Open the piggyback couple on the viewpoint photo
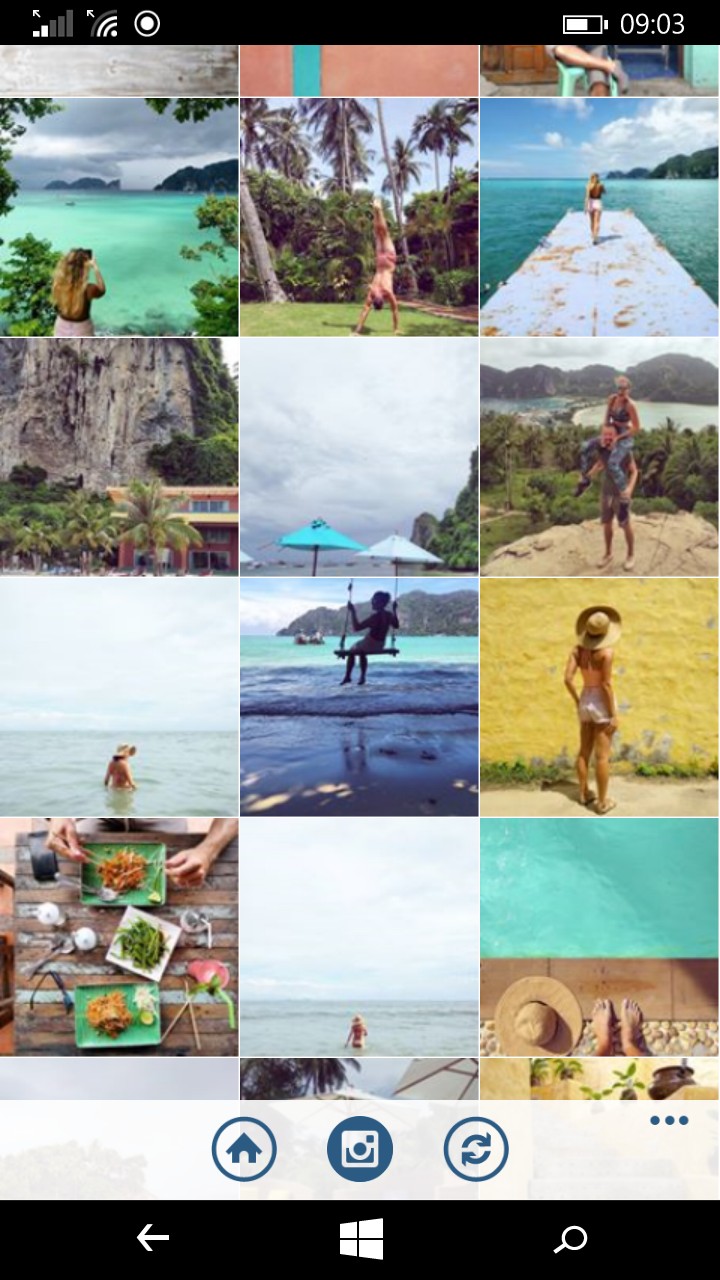The width and height of the screenshot is (720, 1280). (x=599, y=457)
